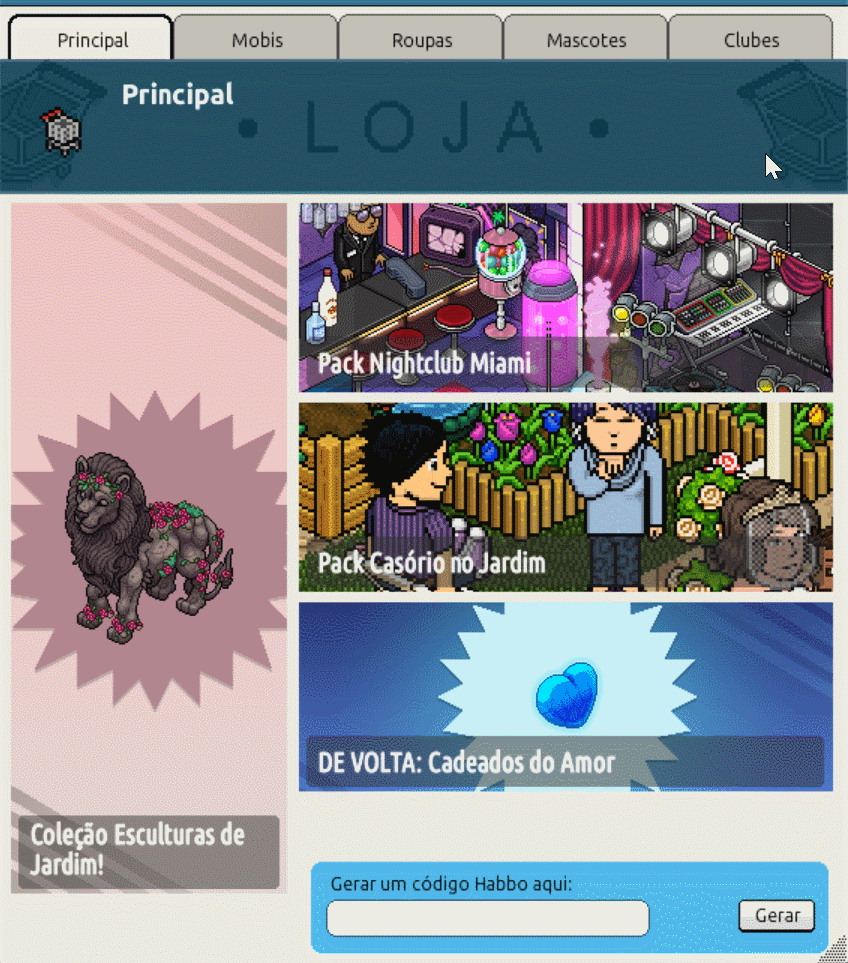Switch to the Mobis tab
This screenshot has width=848, height=963.
[x=257, y=41]
